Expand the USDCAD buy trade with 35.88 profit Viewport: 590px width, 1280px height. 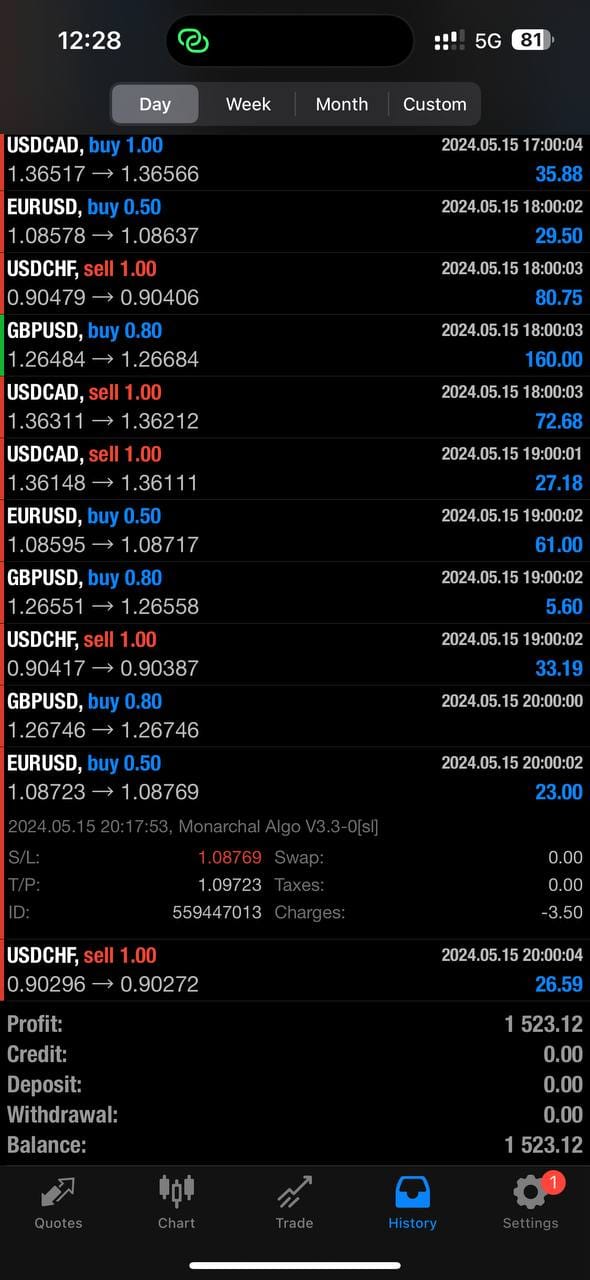tap(295, 160)
